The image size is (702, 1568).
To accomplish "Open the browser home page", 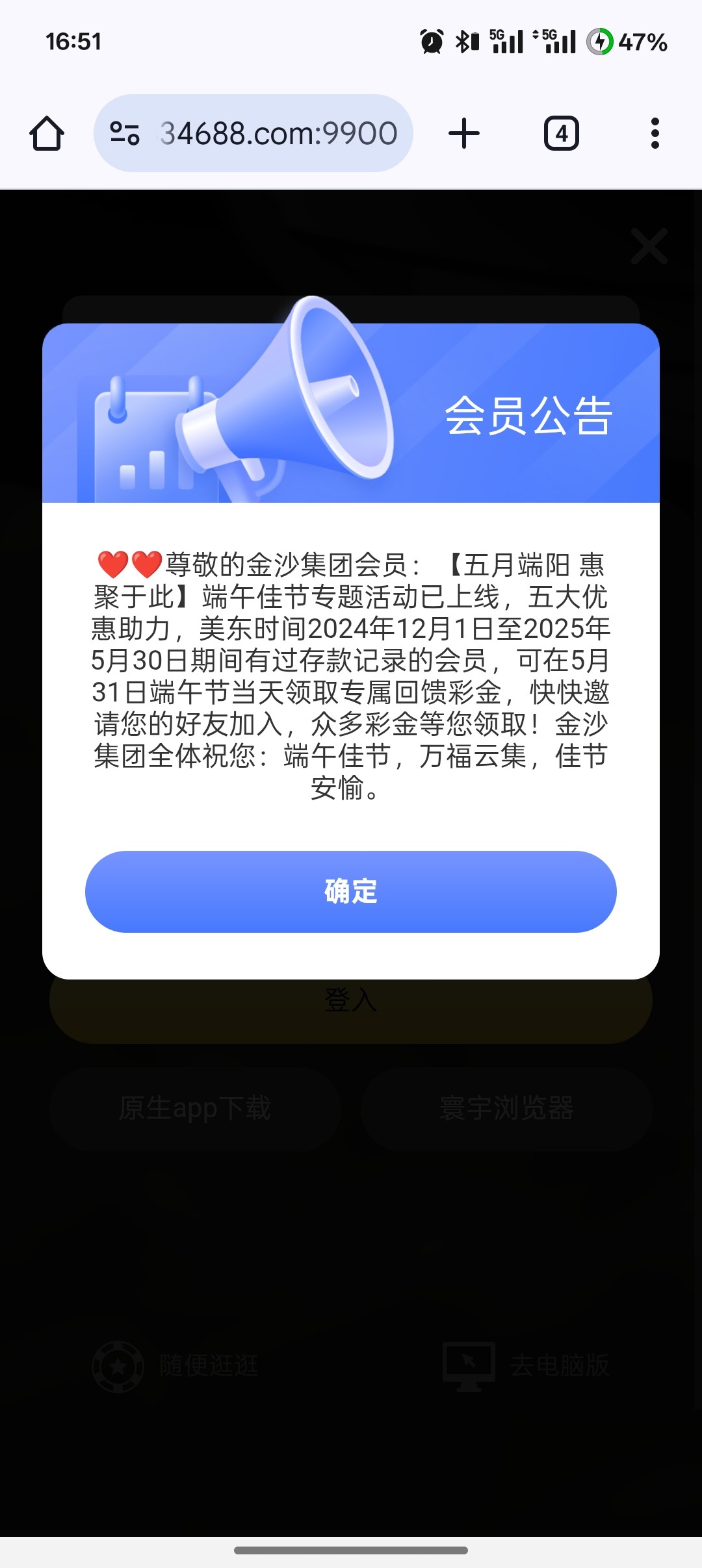I will (x=47, y=134).
